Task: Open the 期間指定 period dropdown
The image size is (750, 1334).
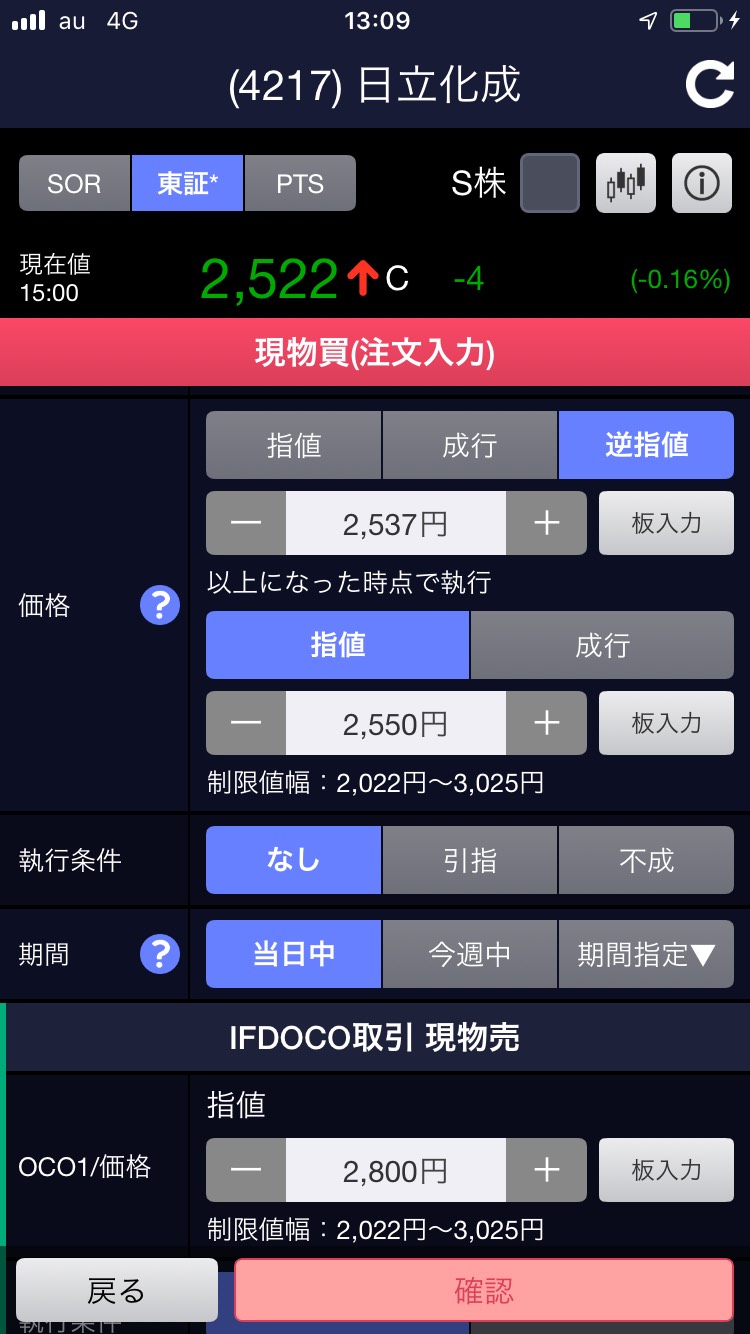Action: click(x=646, y=954)
